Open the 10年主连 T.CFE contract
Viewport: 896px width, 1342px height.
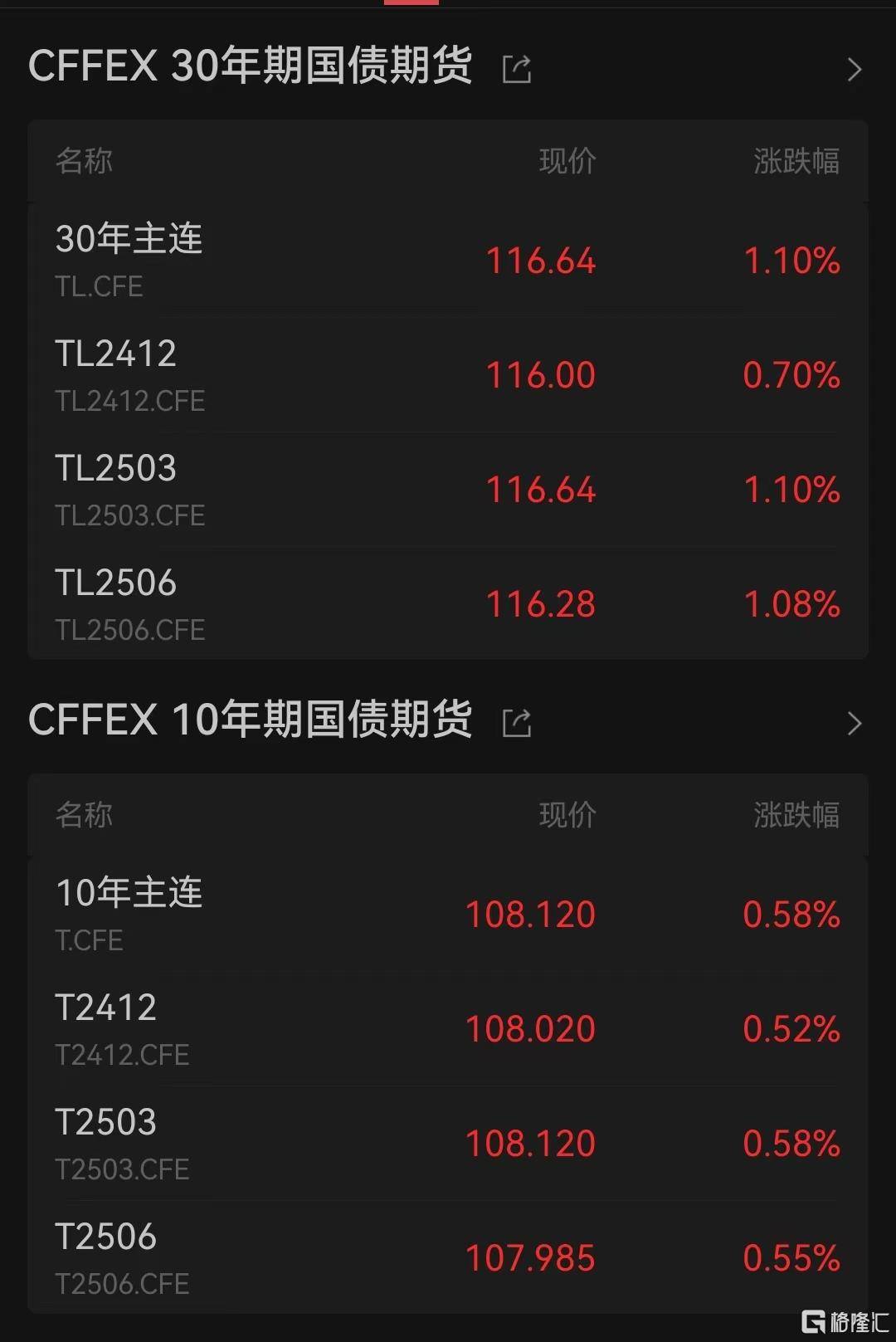[448, 915]
